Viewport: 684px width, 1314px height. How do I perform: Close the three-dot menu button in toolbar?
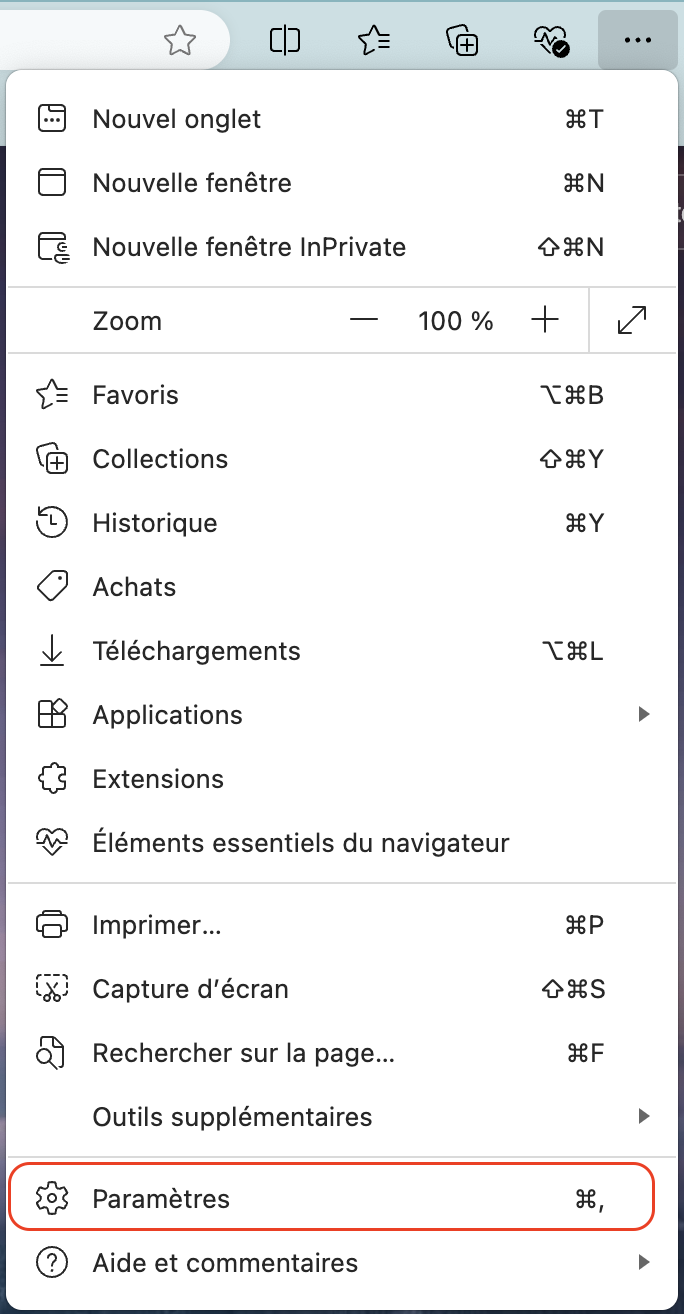(x=637, y=40)
